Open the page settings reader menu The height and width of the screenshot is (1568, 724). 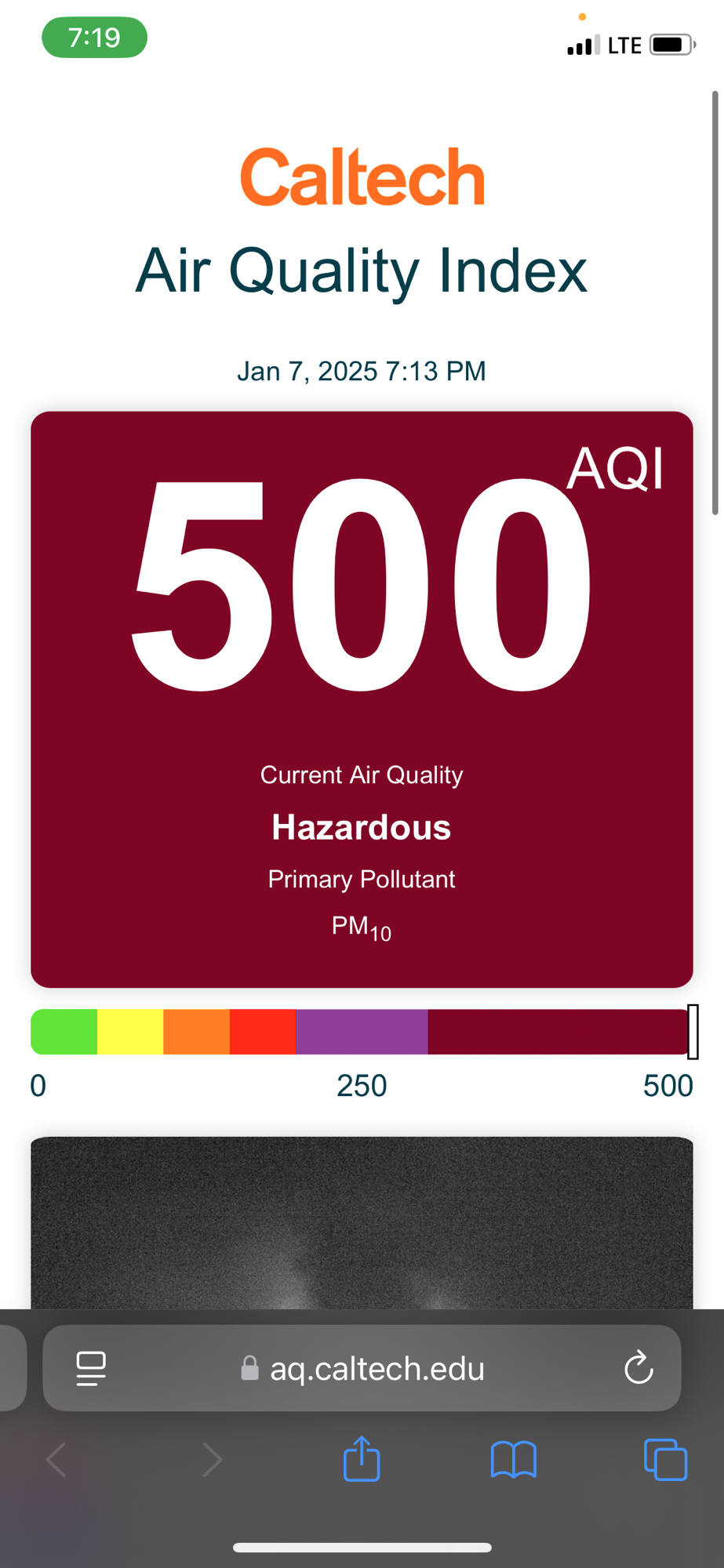coord(91,1369)
